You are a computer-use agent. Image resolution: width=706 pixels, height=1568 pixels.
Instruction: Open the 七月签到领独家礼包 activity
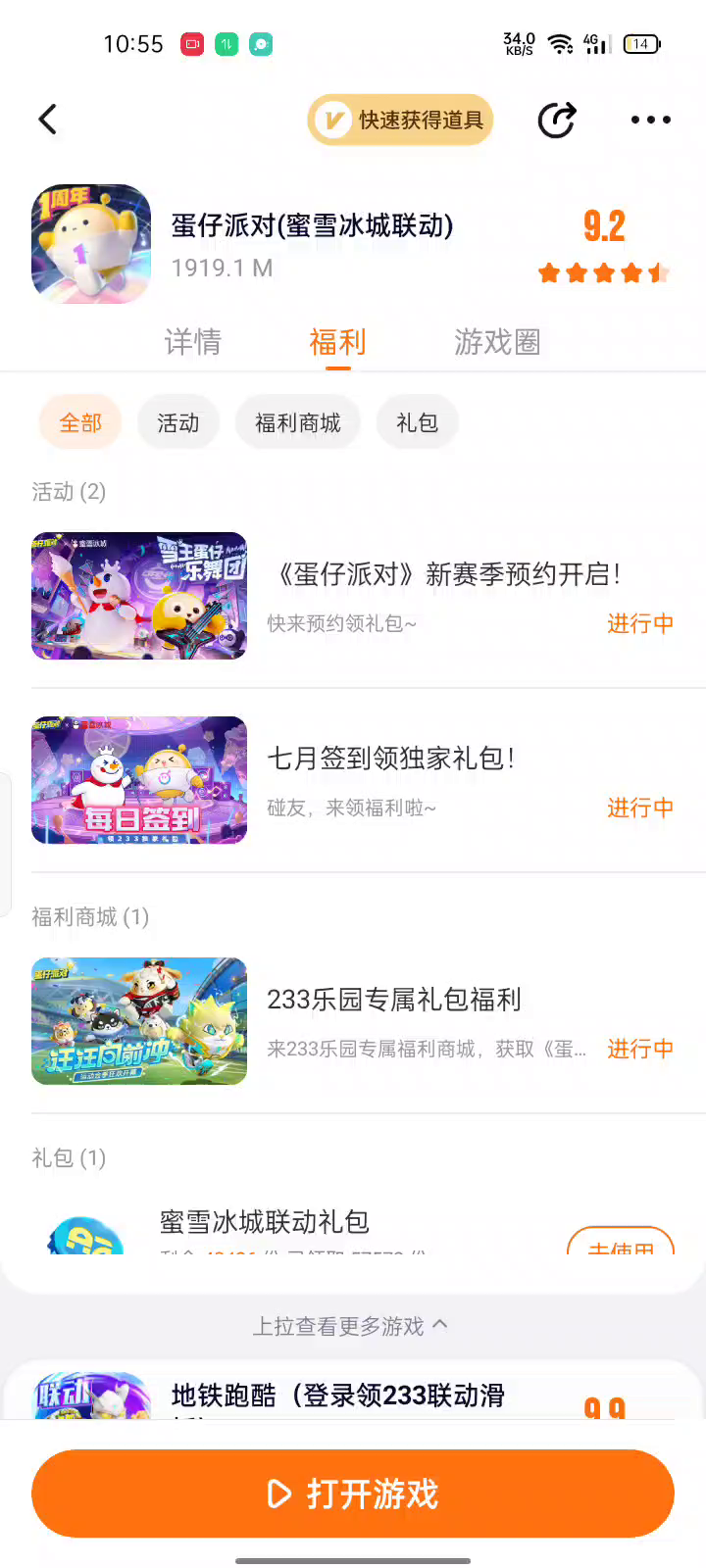click(x=392, y=759)
